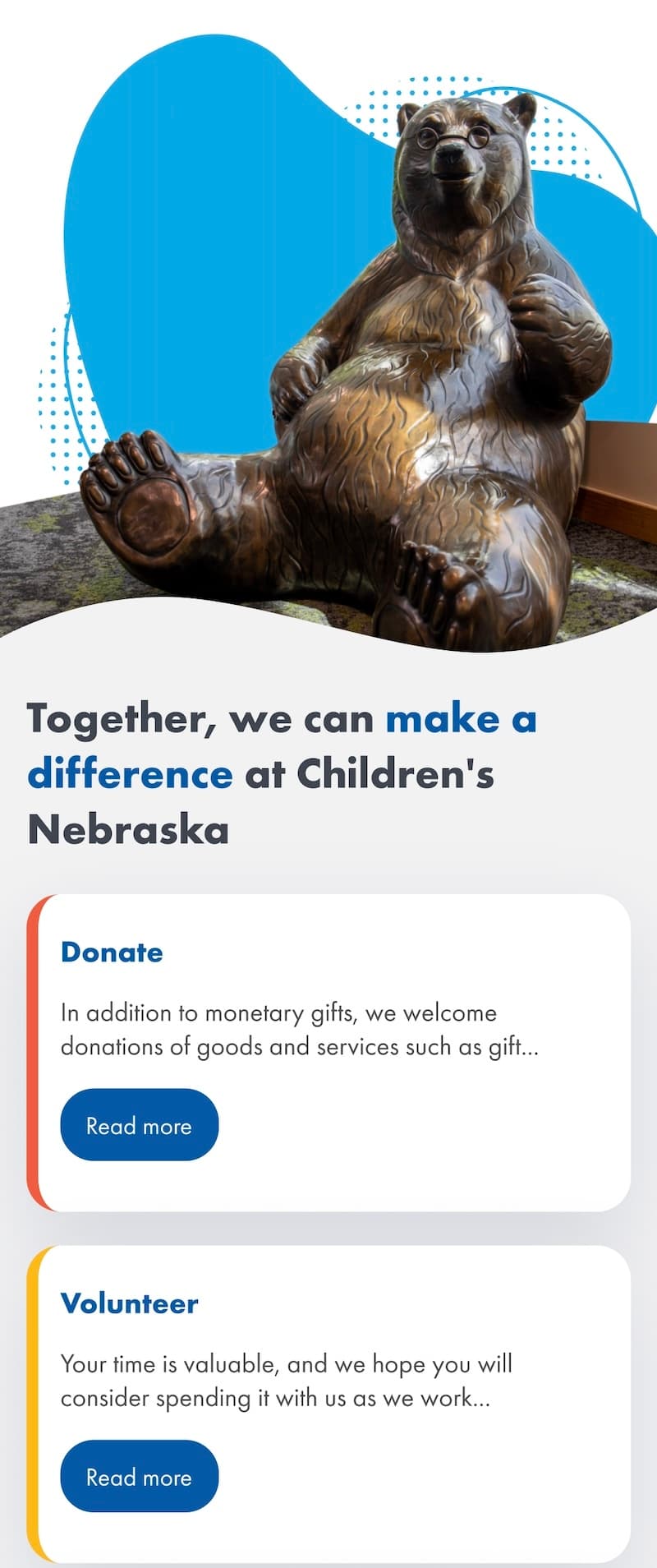Open the Volunteer section heading
This screenshot has width=657, height=1568.
pyautogui.click(x=130, y=1303)
